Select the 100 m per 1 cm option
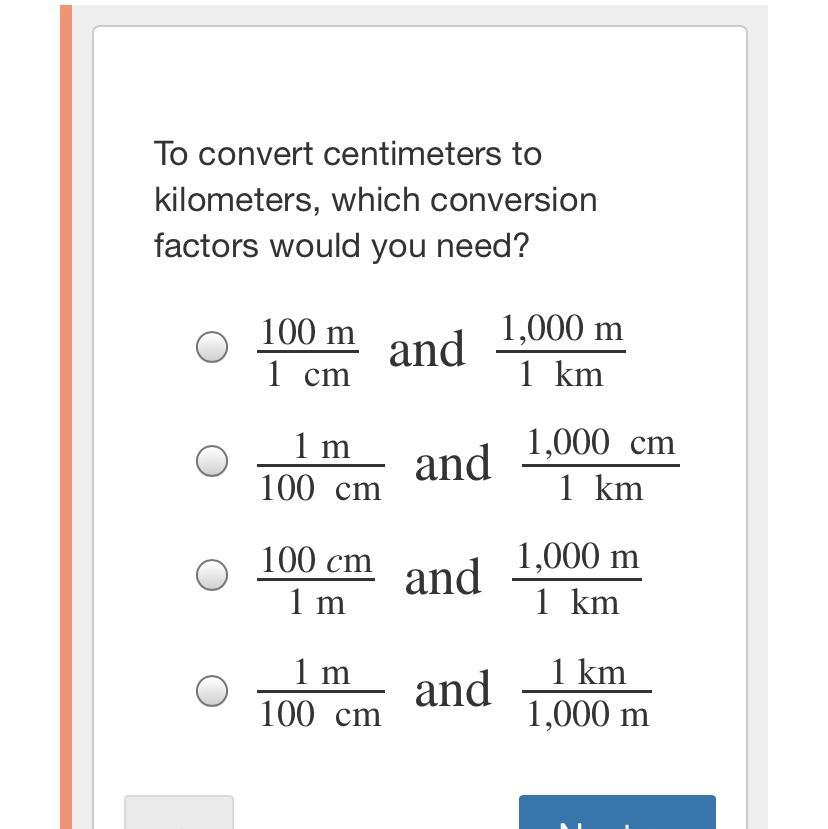 pos(212,347)
